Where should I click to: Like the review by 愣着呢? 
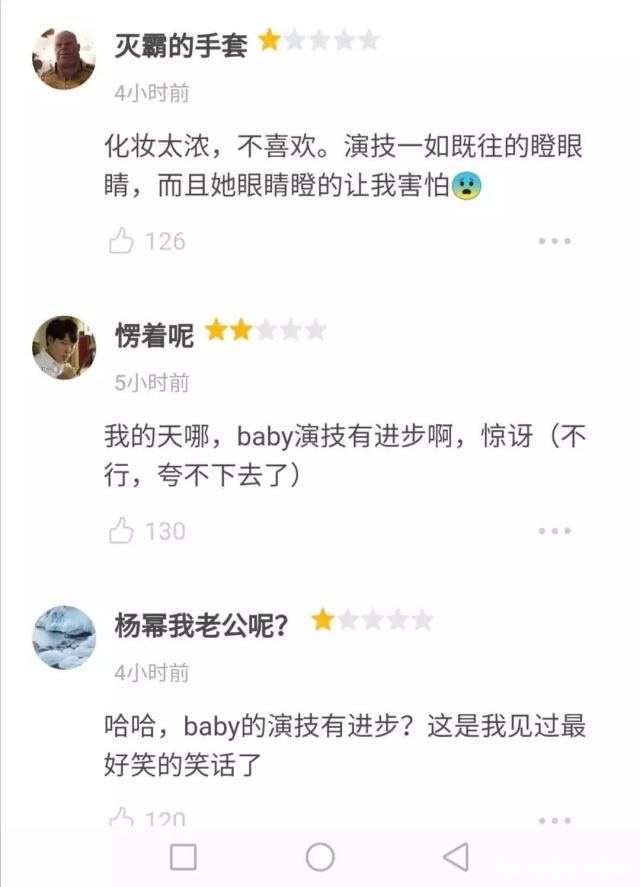(121, 531)
